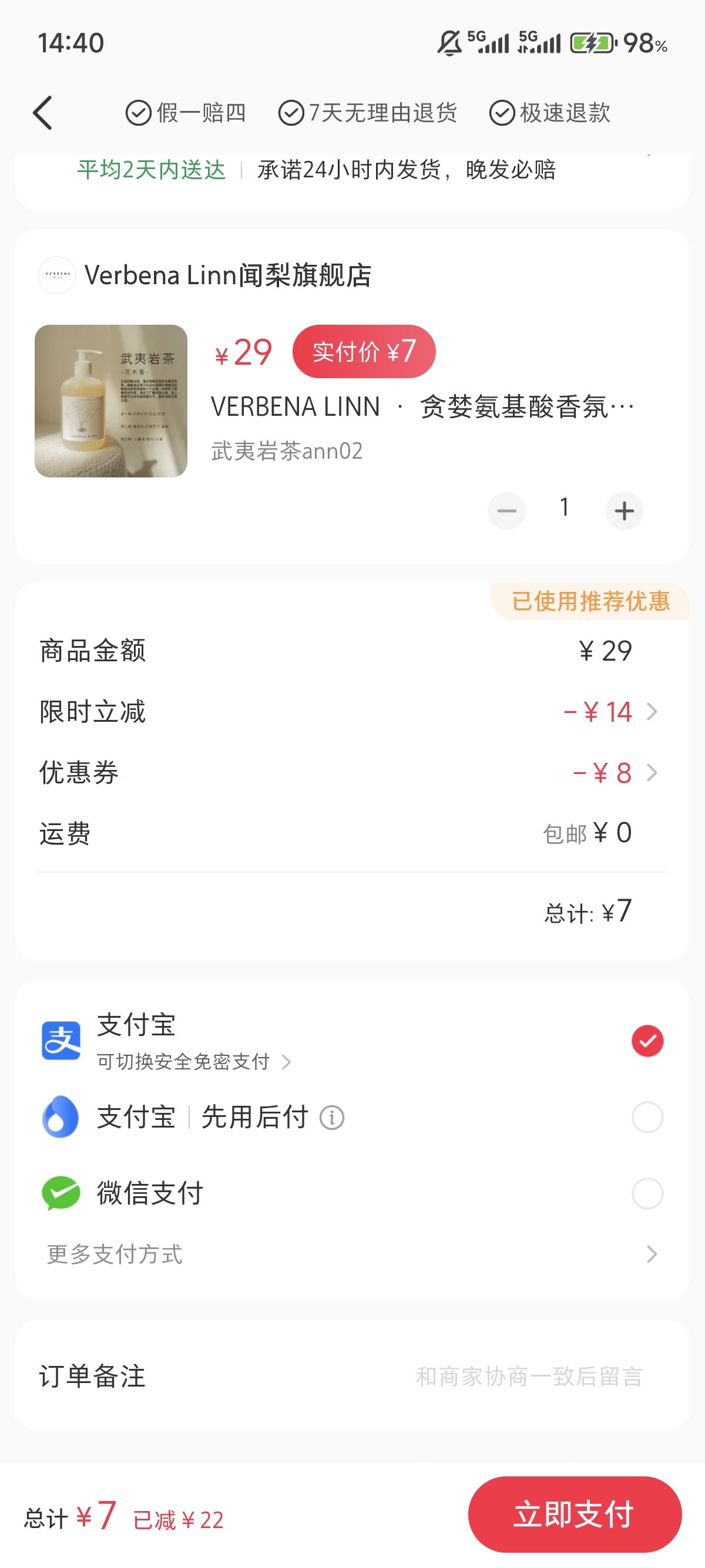Decrease quantity with the minus button

pyautogui.click(x=506, y=510)
